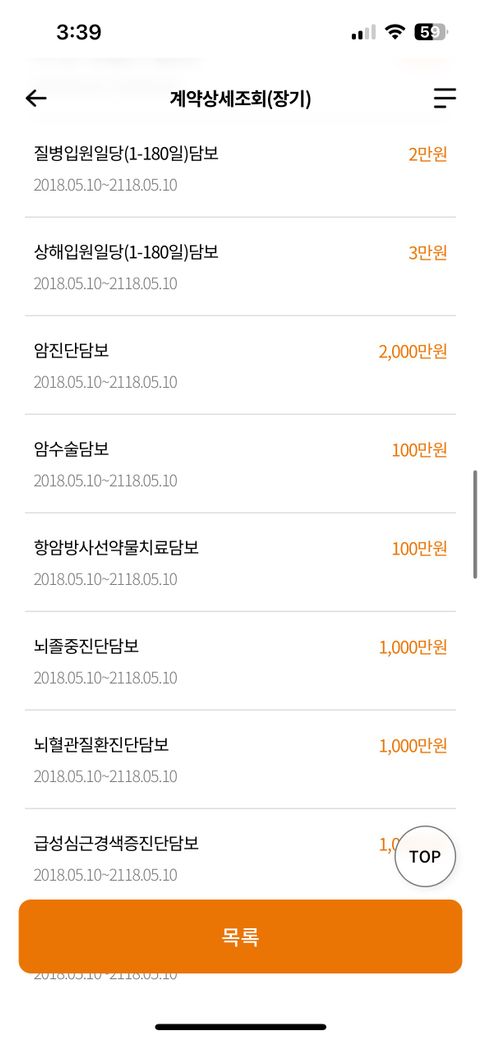
Task: Open the hamburger menu icon
Action: 445,98
